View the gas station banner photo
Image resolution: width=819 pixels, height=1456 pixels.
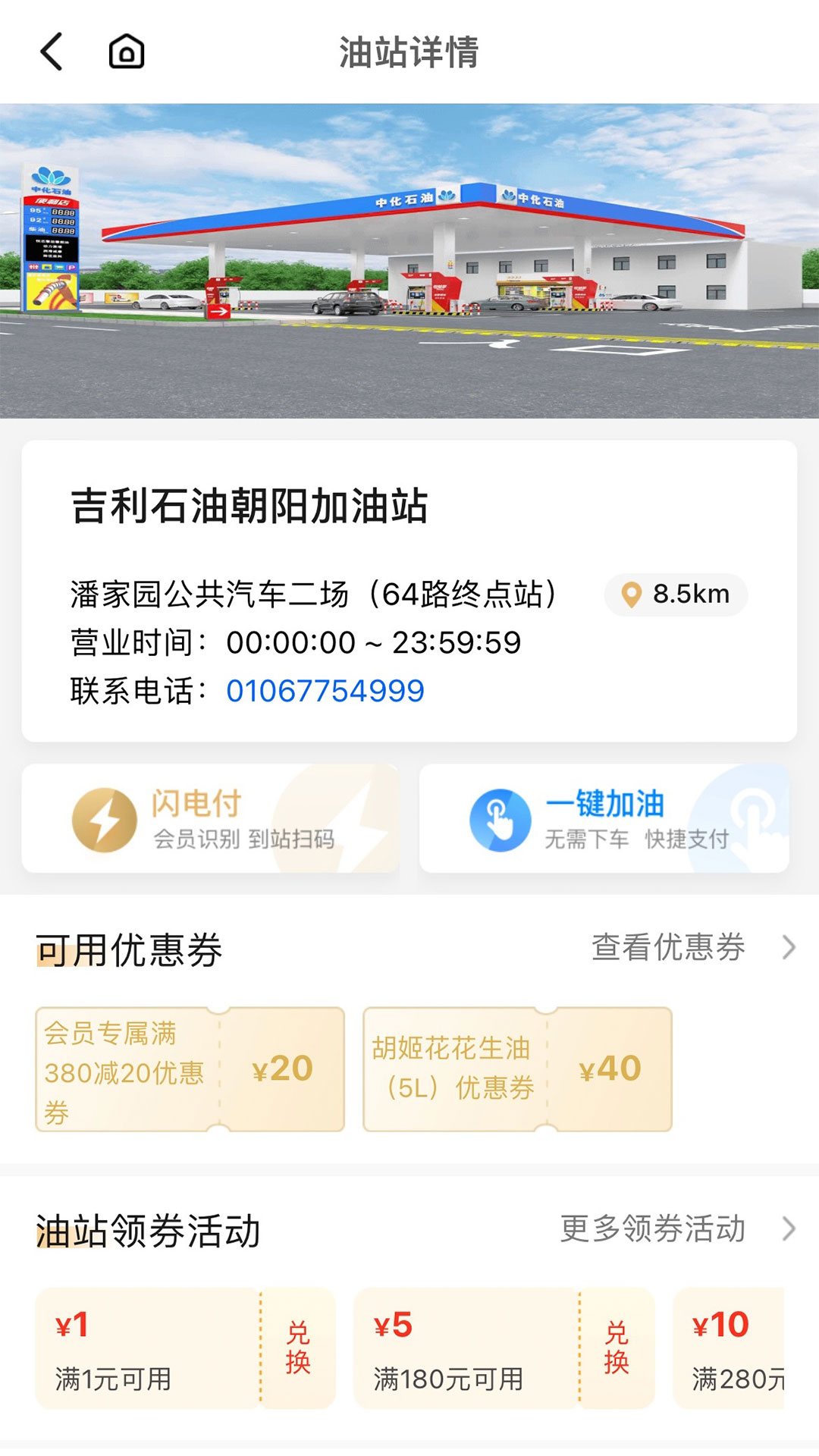click(409, 261)
